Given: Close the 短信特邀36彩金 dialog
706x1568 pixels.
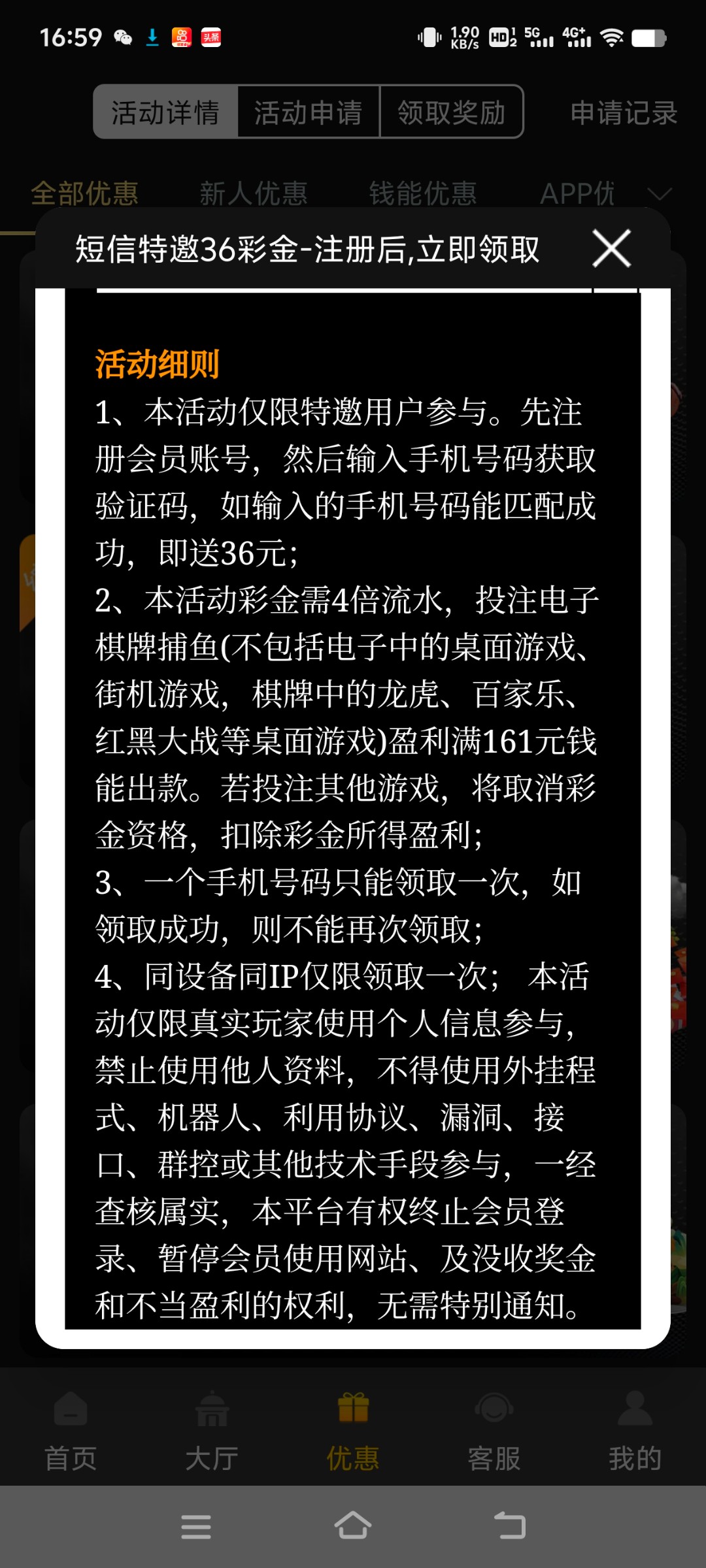Looking at the screenshot, I should coord(611,248).
